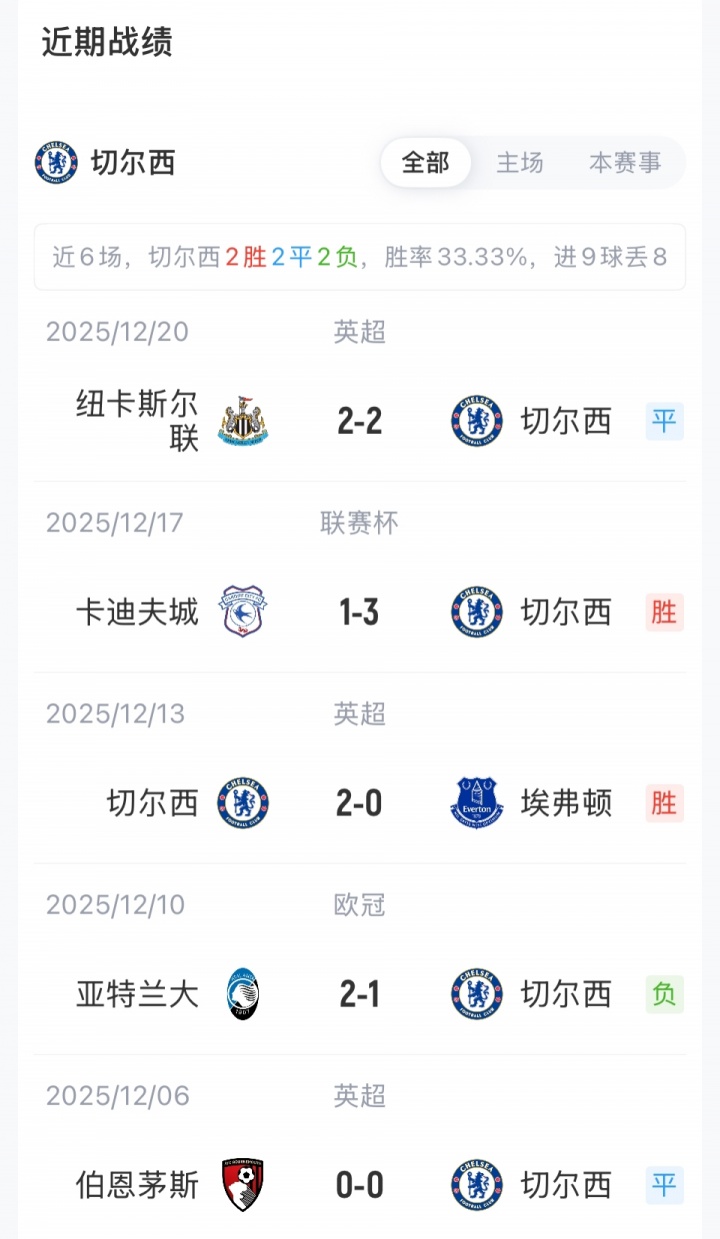Open the 卡迪夫城 vs 切尔西 match

360,612
